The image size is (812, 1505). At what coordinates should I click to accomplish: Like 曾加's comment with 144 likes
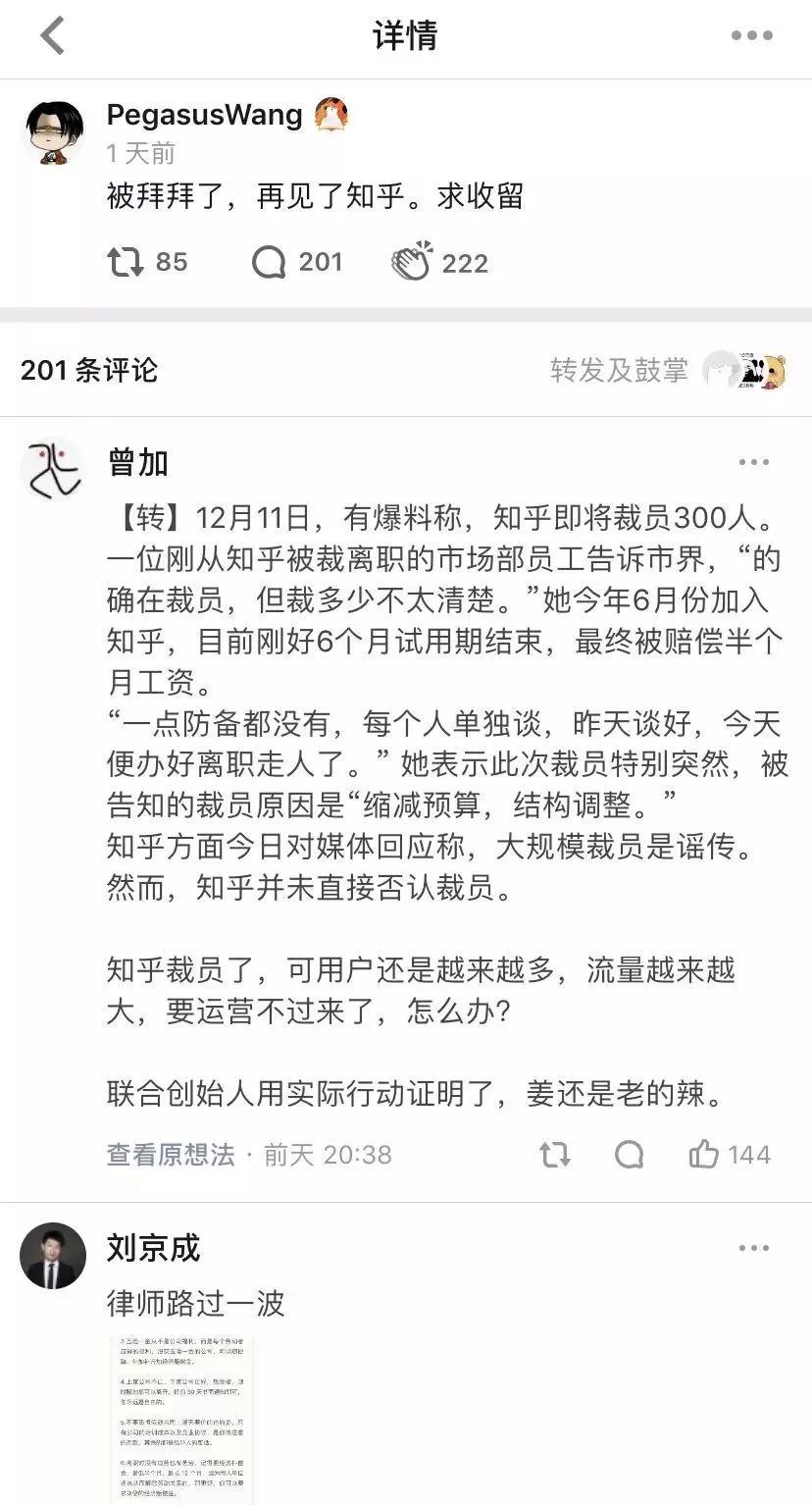point(730,1155)
